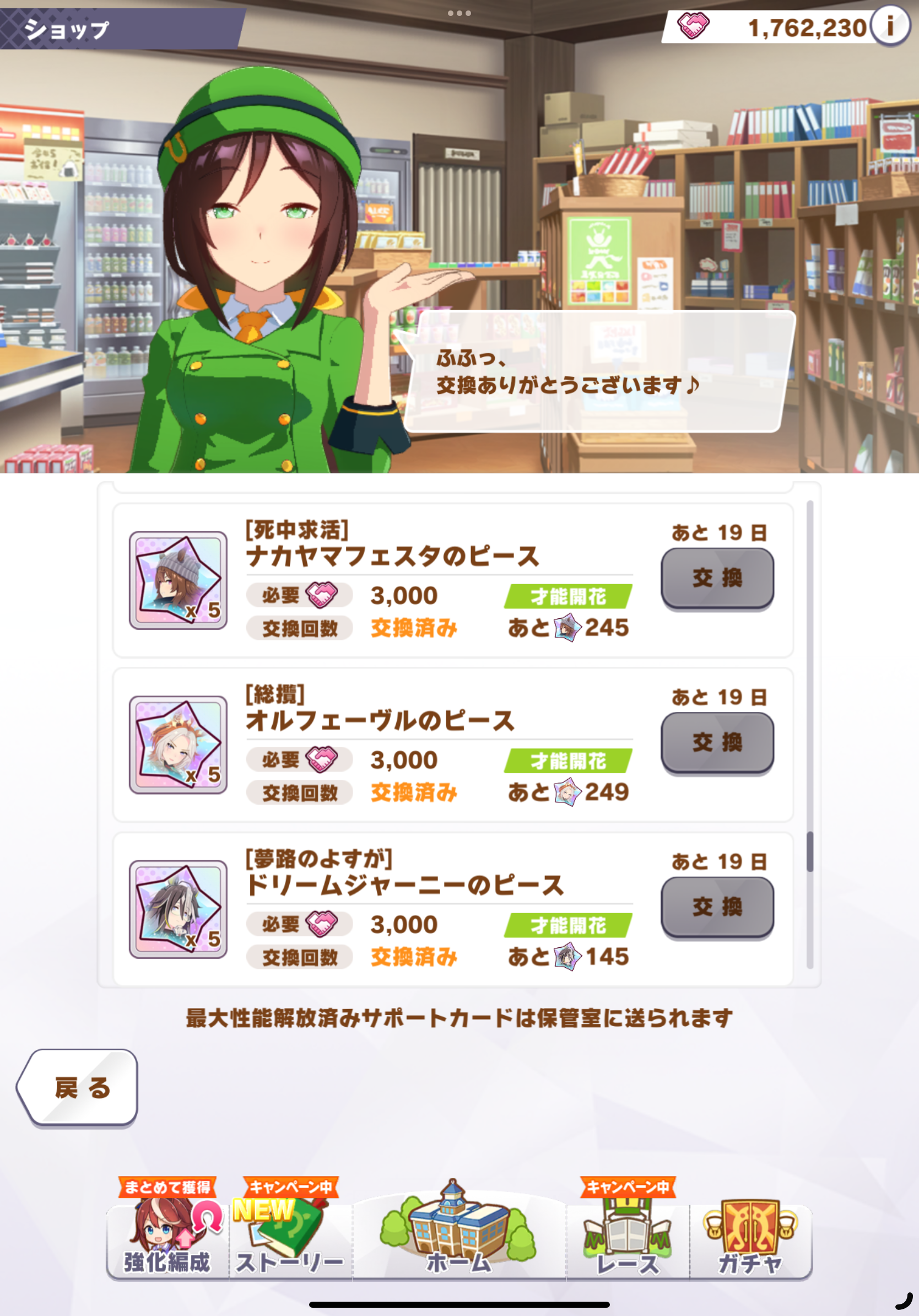
Task: Go back with the 戻る button
Action: point(79,1087)
